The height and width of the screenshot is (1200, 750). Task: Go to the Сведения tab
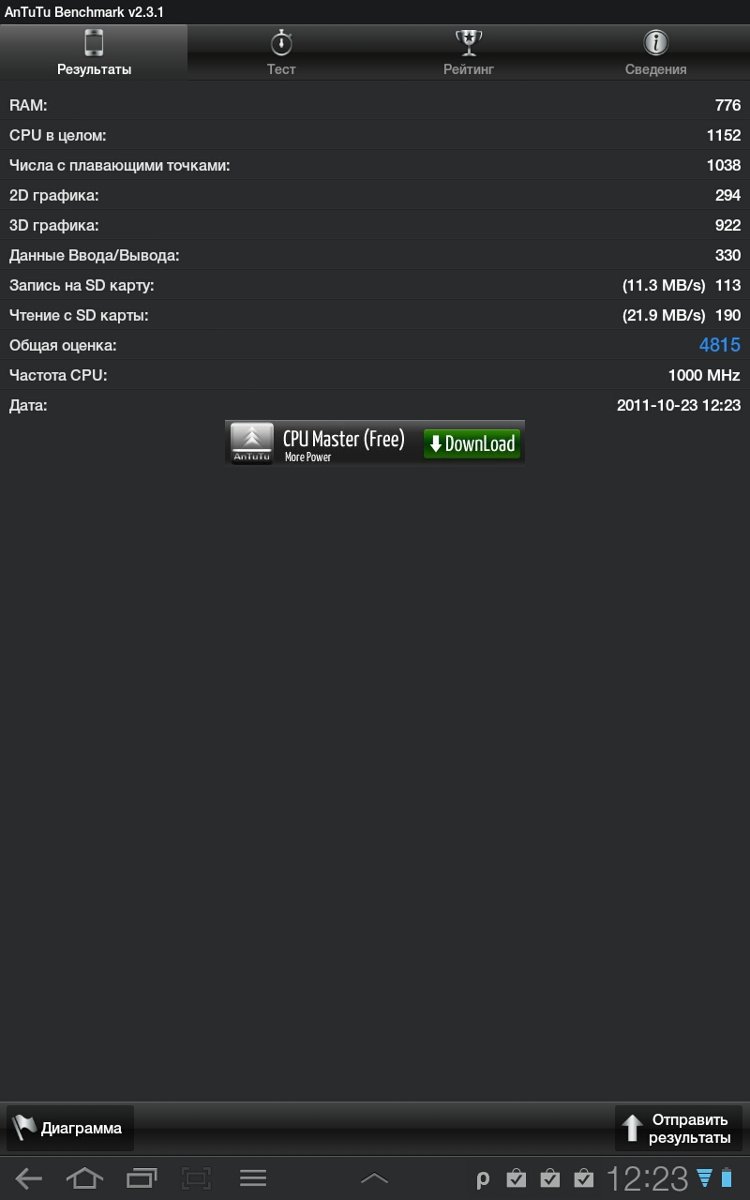(x=655, y=53)
